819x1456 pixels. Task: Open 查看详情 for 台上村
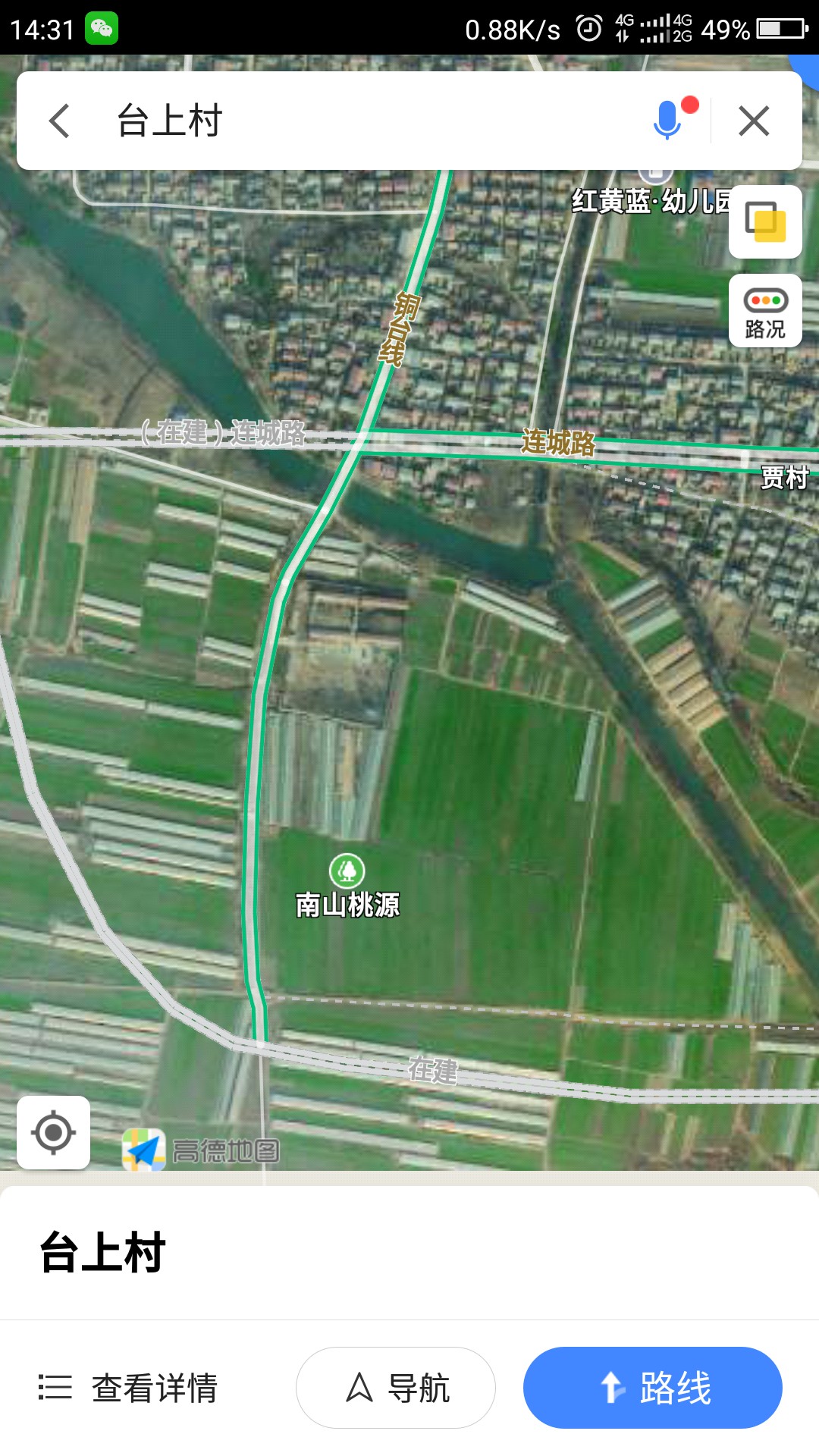(128, 1388)
